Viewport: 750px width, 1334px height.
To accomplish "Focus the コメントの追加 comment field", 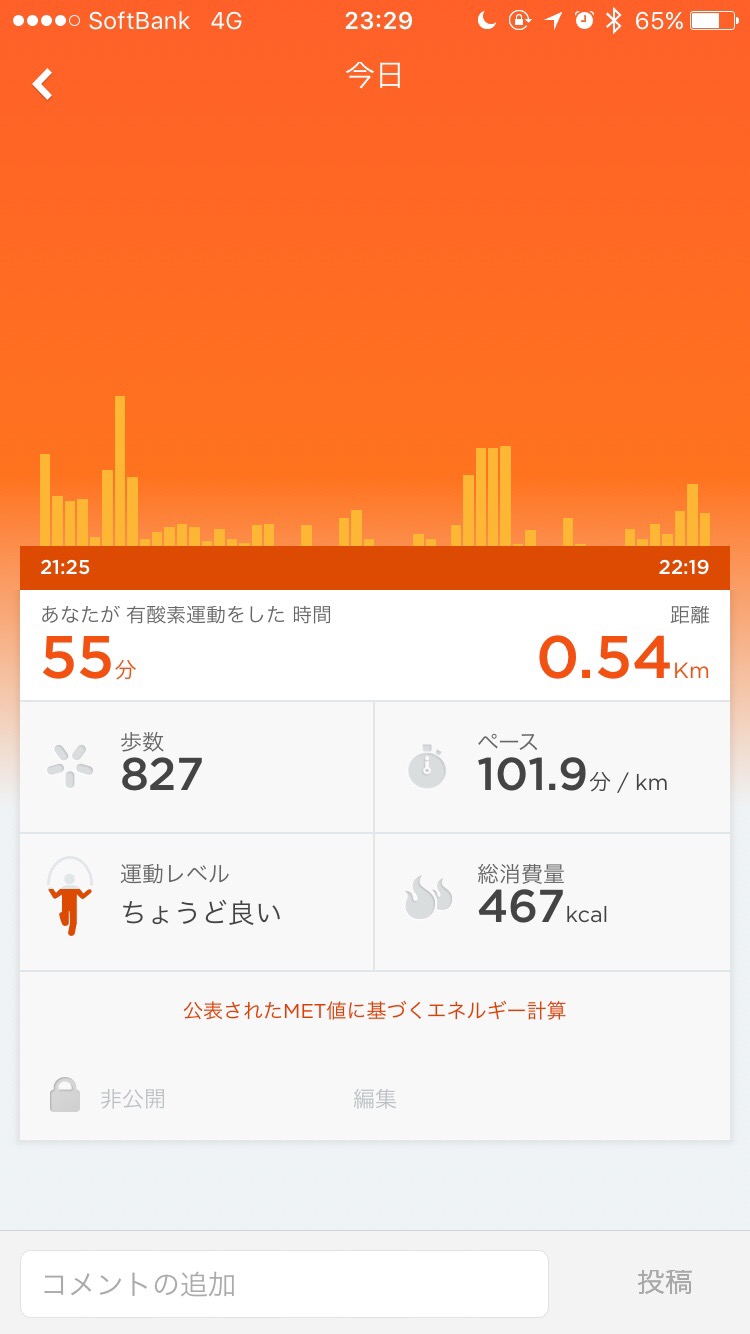I will pyautogui.click(x=284, y=1283).
